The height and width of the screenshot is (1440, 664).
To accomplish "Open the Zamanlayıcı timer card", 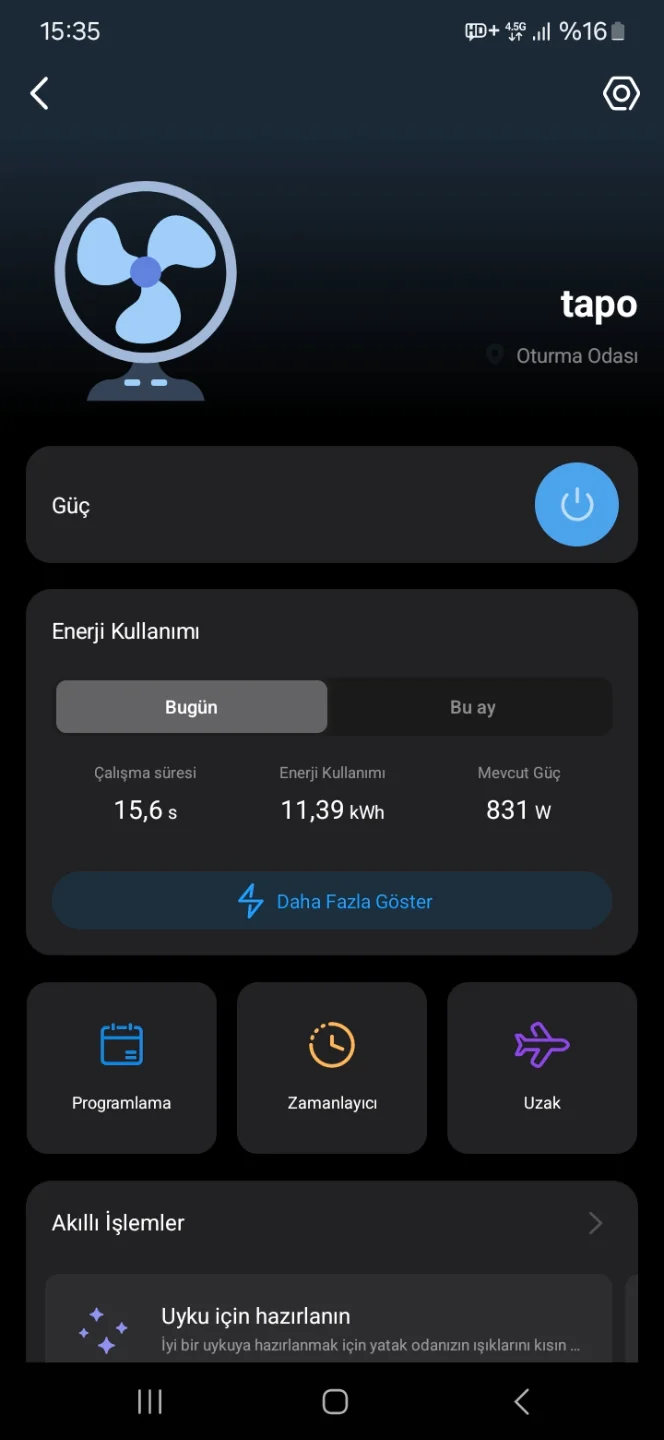I will click(x=332, y=1068).
